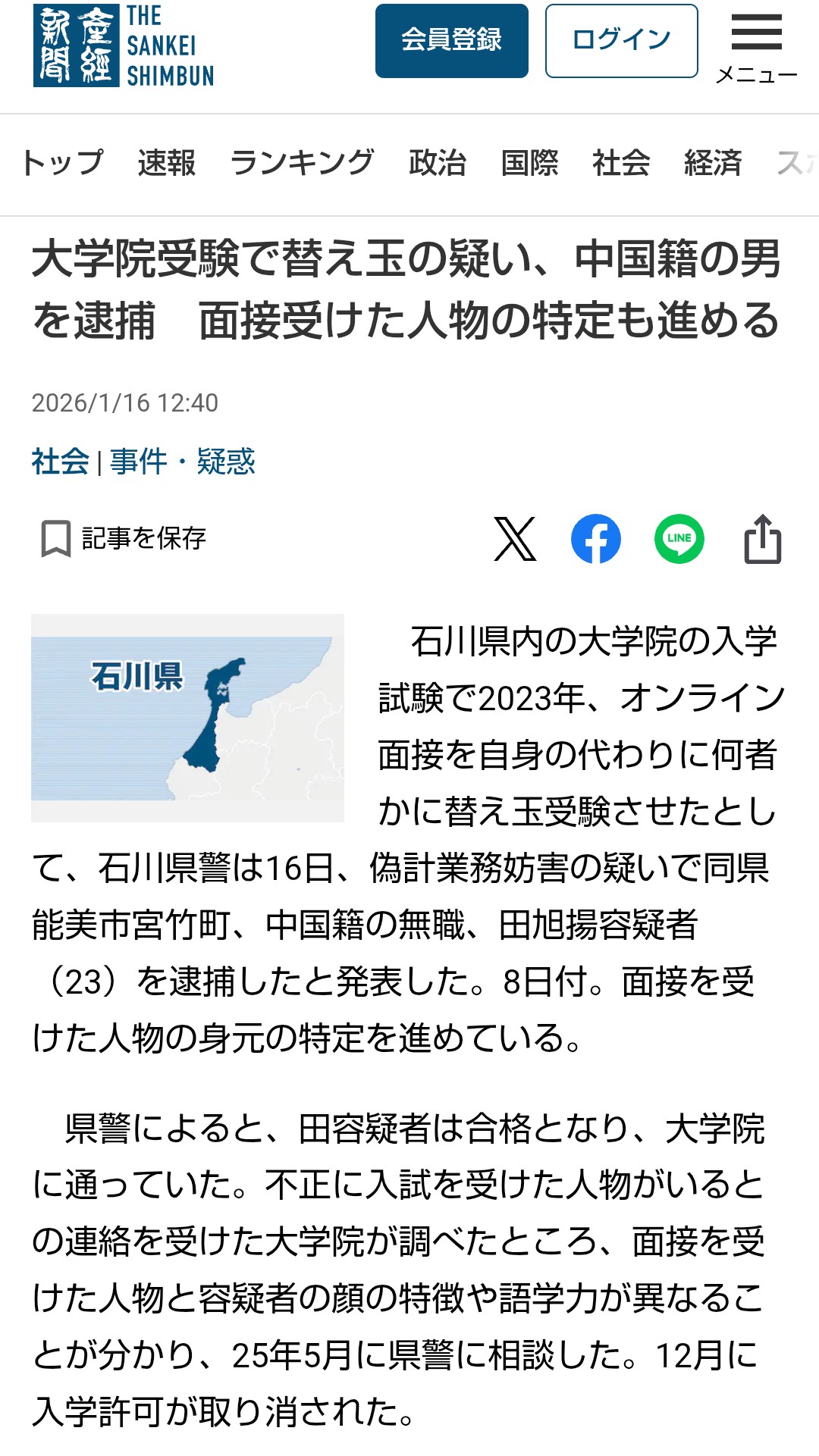Screen dimensions: 819x1456
Task: Switch to the 速報 tab
Action: pos(167,162)
